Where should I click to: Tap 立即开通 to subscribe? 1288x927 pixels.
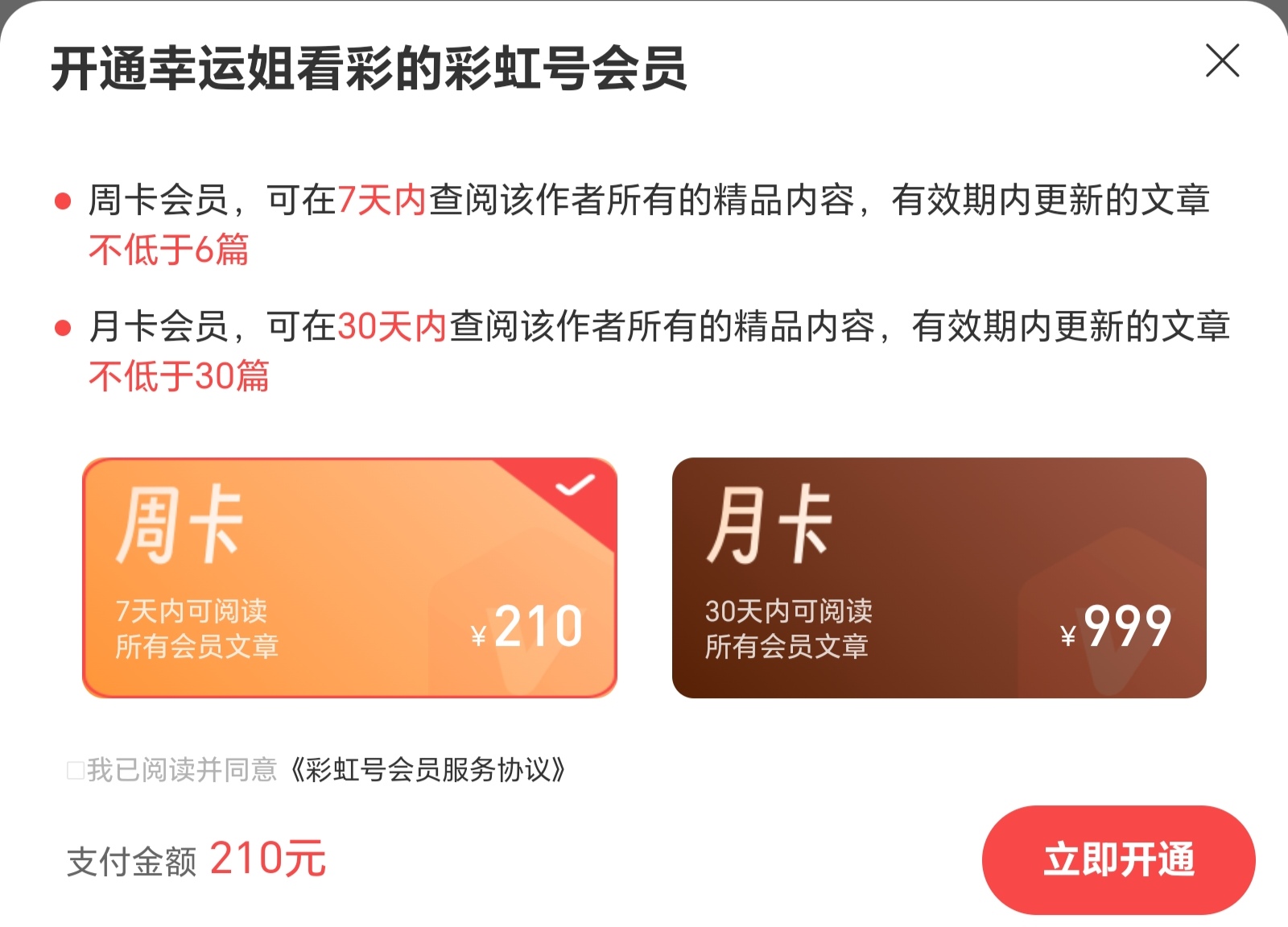[1118, 859]
